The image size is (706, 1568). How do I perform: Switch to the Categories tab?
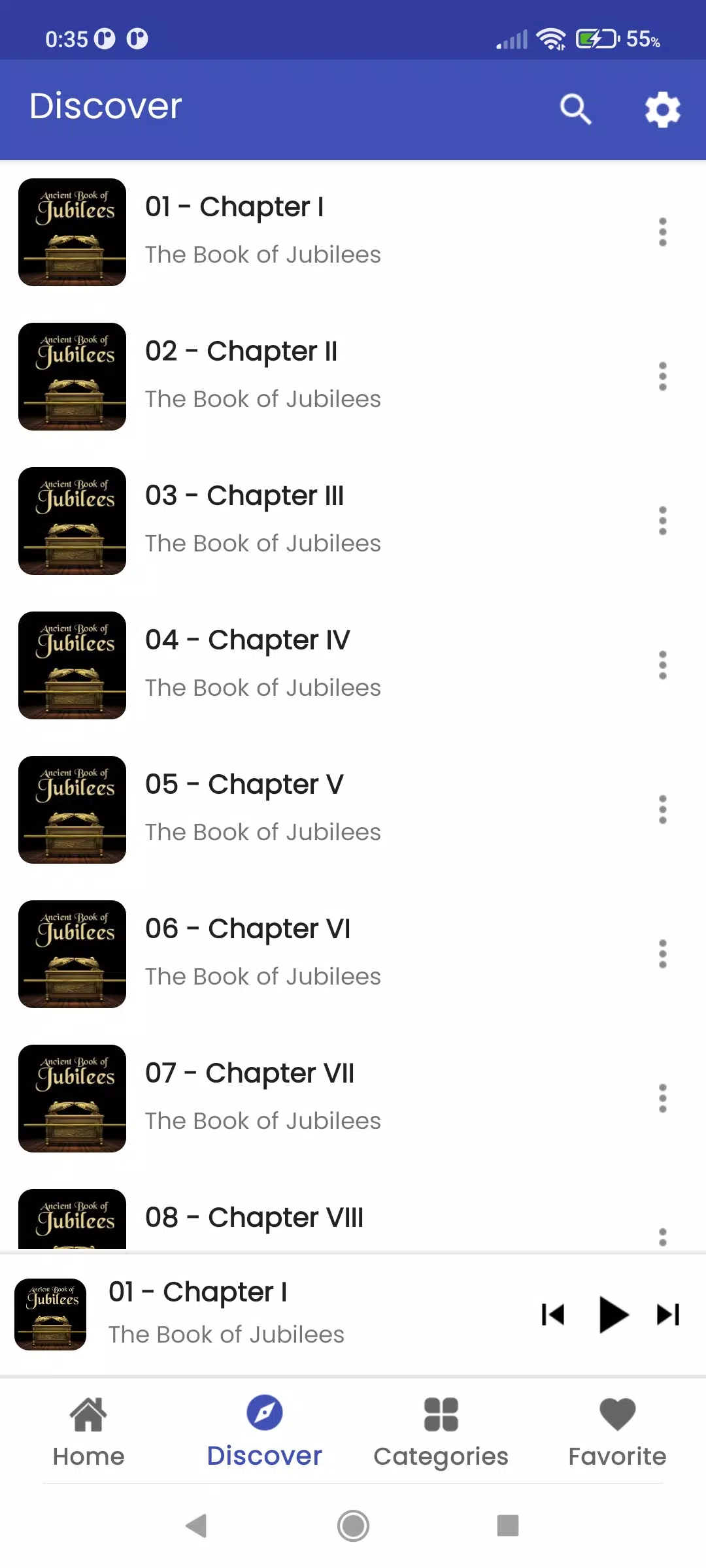click(x=441, y=1431)
